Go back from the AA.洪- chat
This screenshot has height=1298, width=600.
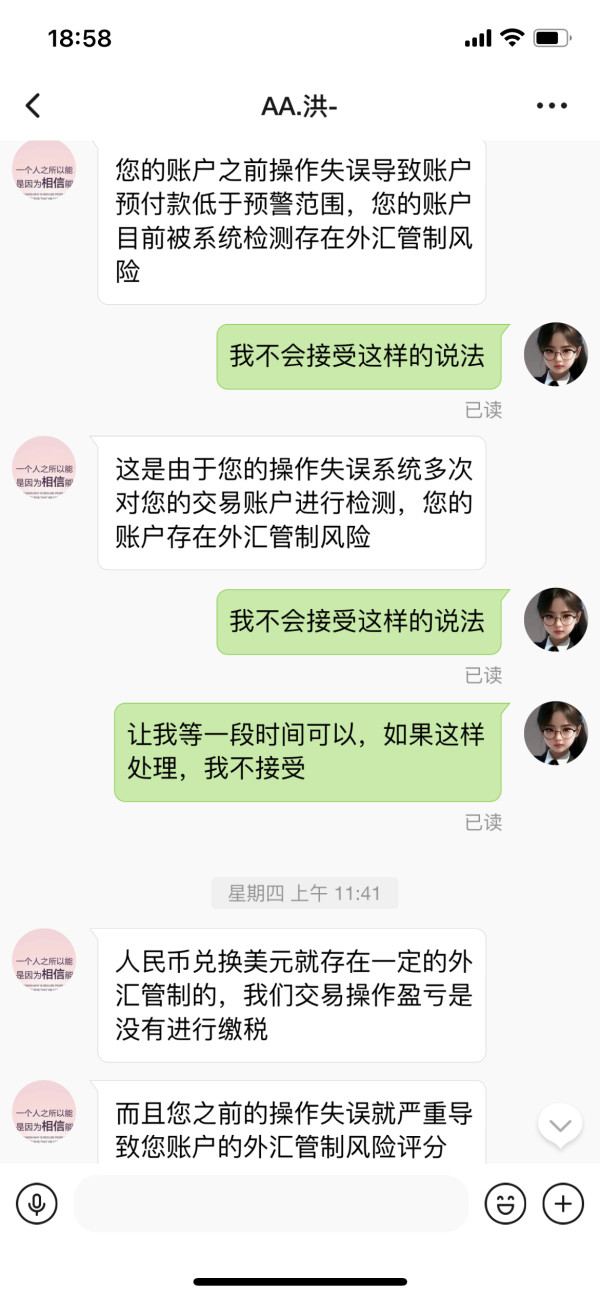click(x=33, y=106)
